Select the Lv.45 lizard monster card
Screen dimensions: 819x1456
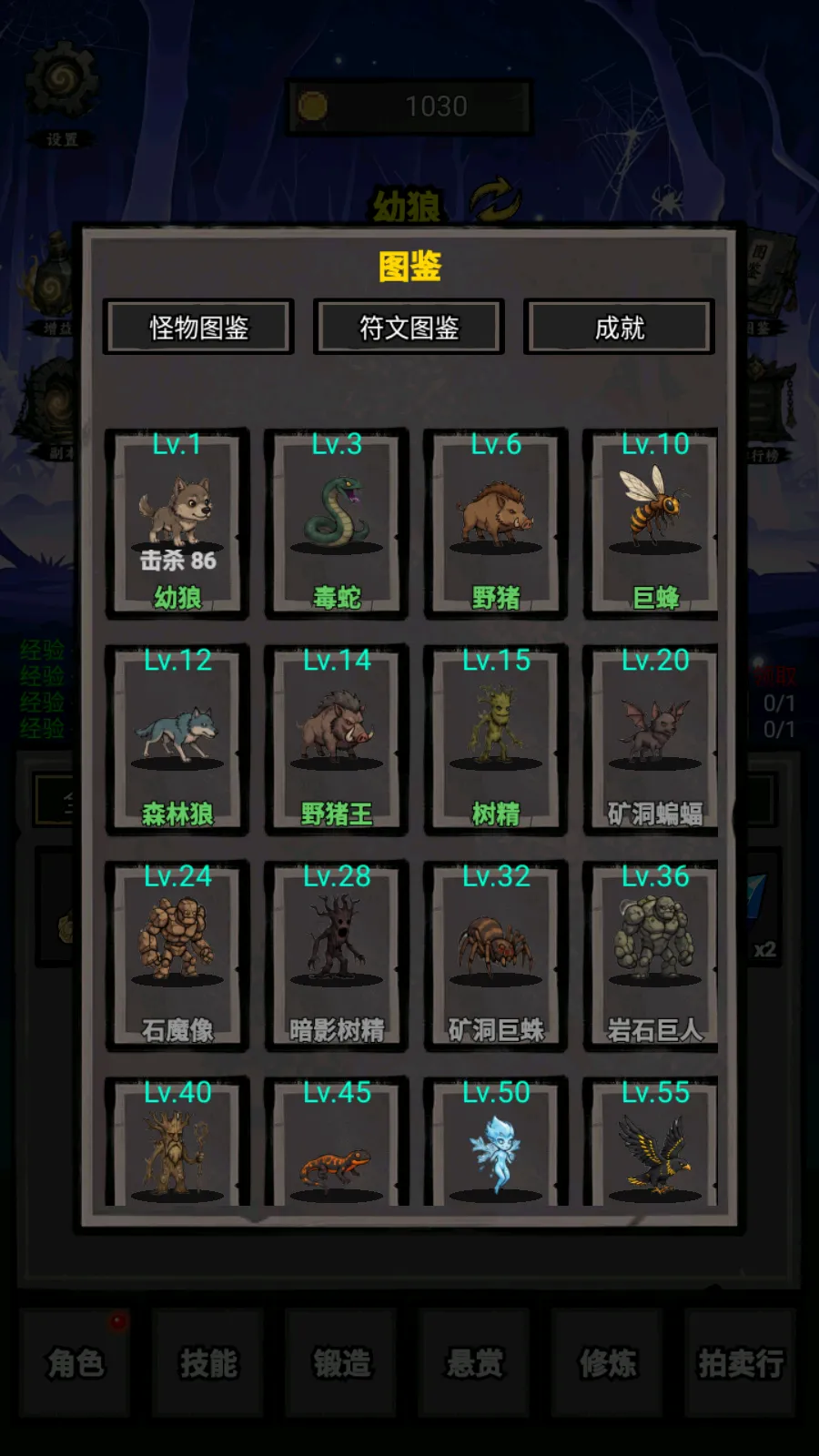click(x=337, y=1142)
